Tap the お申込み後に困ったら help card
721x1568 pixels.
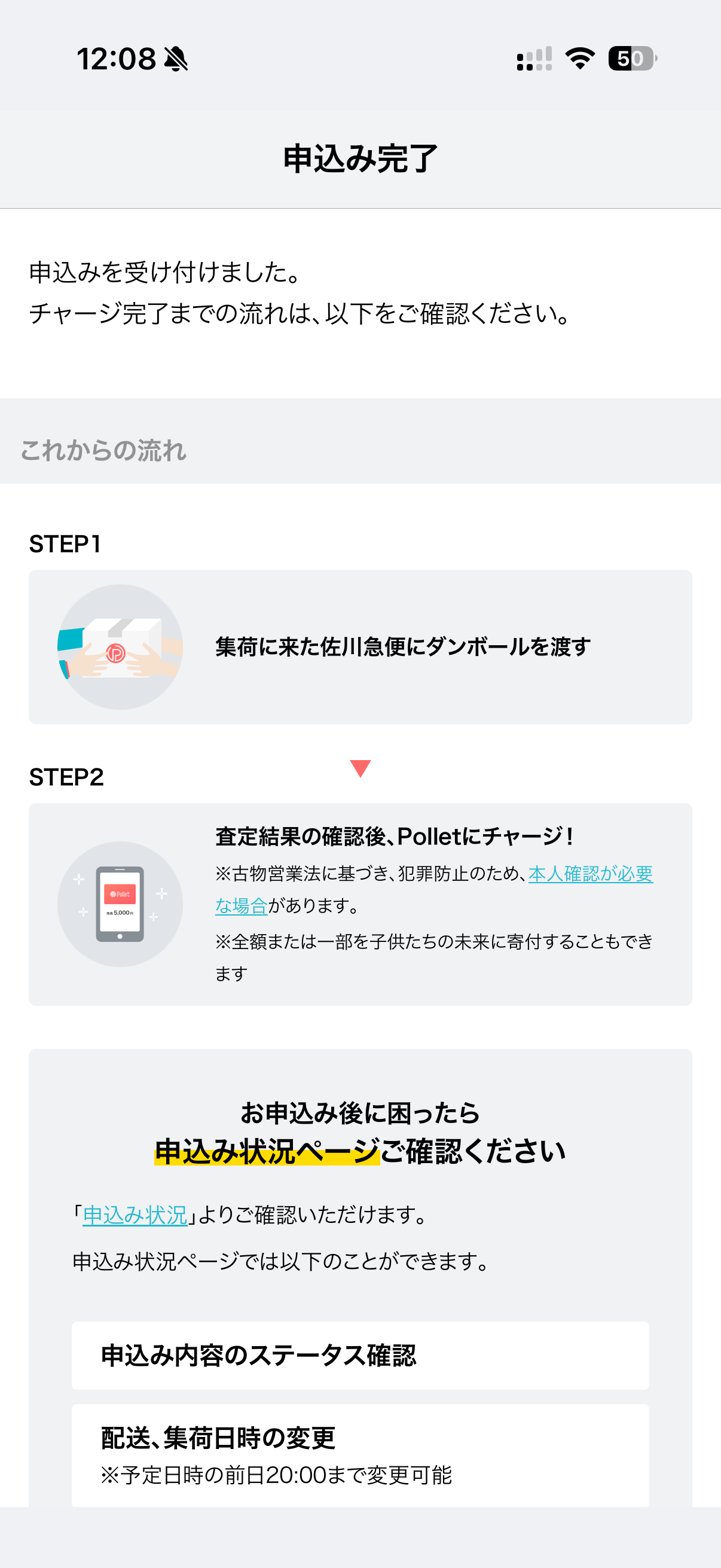tap(360, 1114)
